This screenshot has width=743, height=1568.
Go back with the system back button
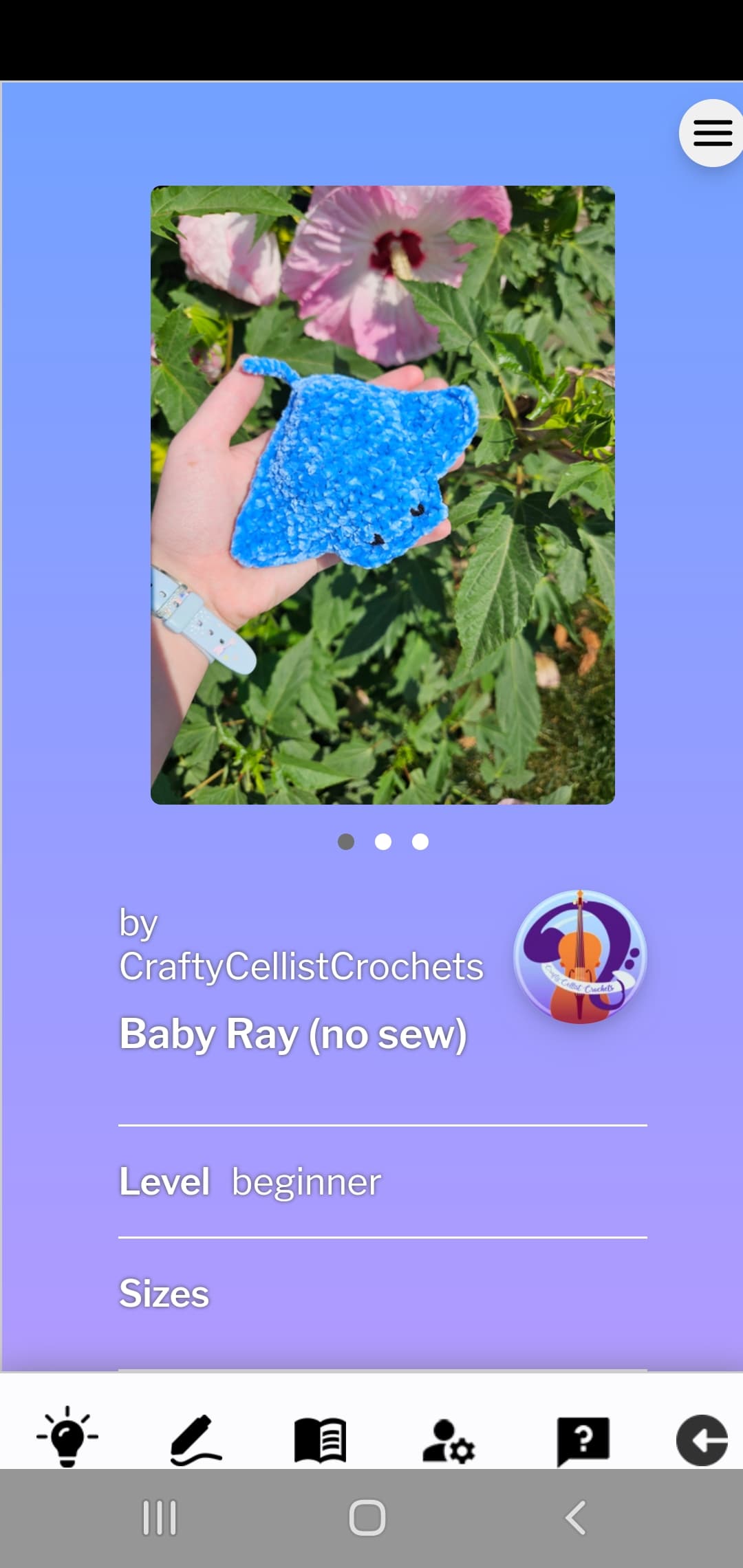(x=575, y=1518)
